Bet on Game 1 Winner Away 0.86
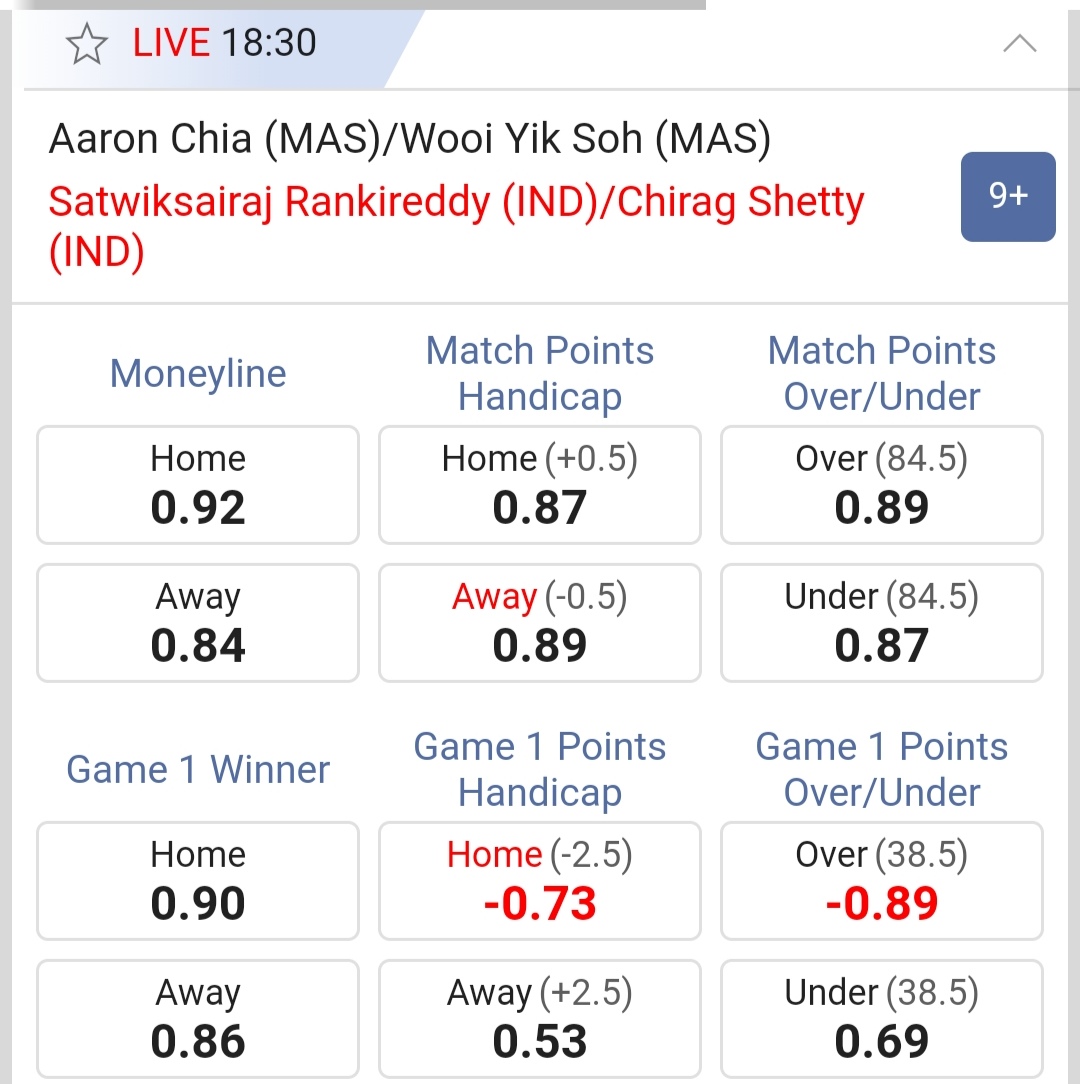 coord(198,1019)
